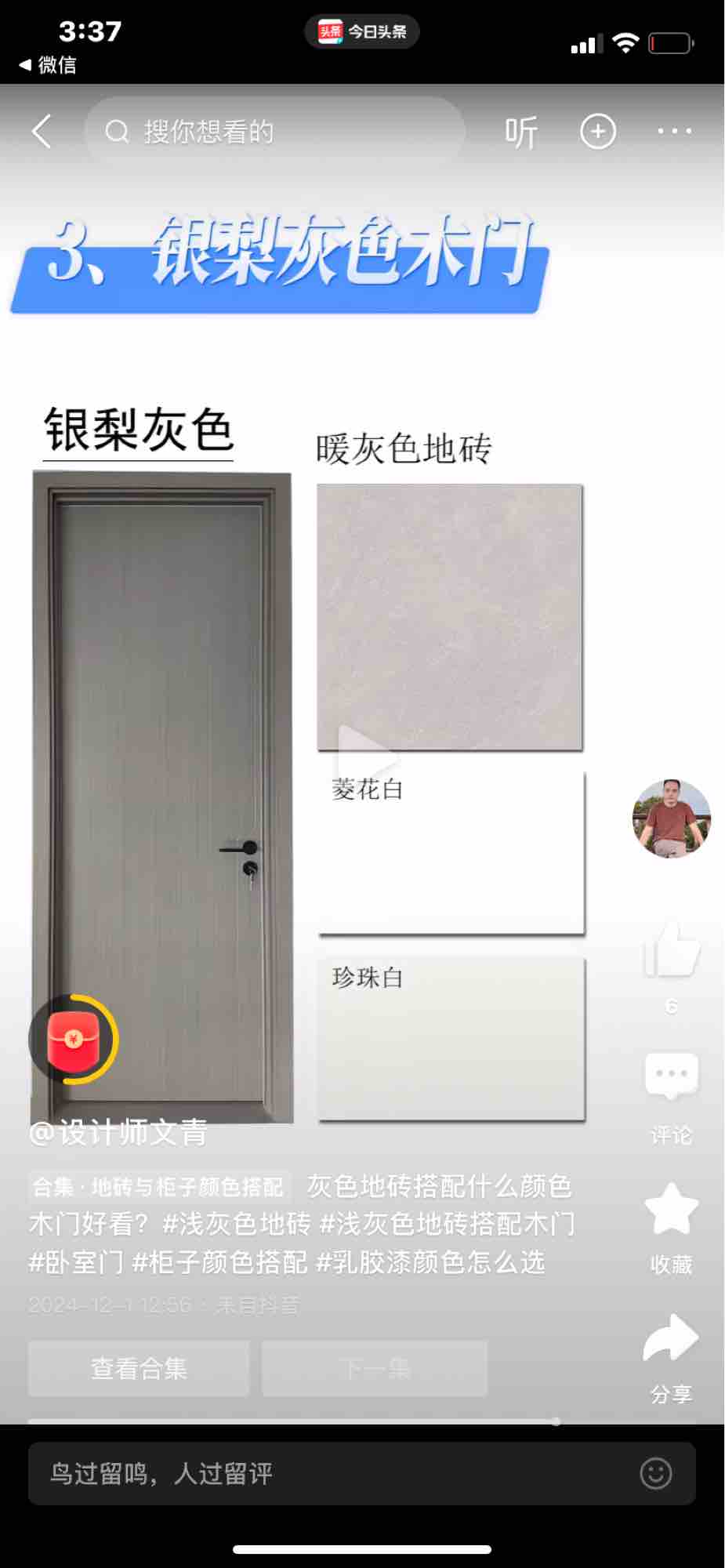Open the three-dot overflow menu
This screenshot has width=725, height=1568.
(x=674, y=132)
